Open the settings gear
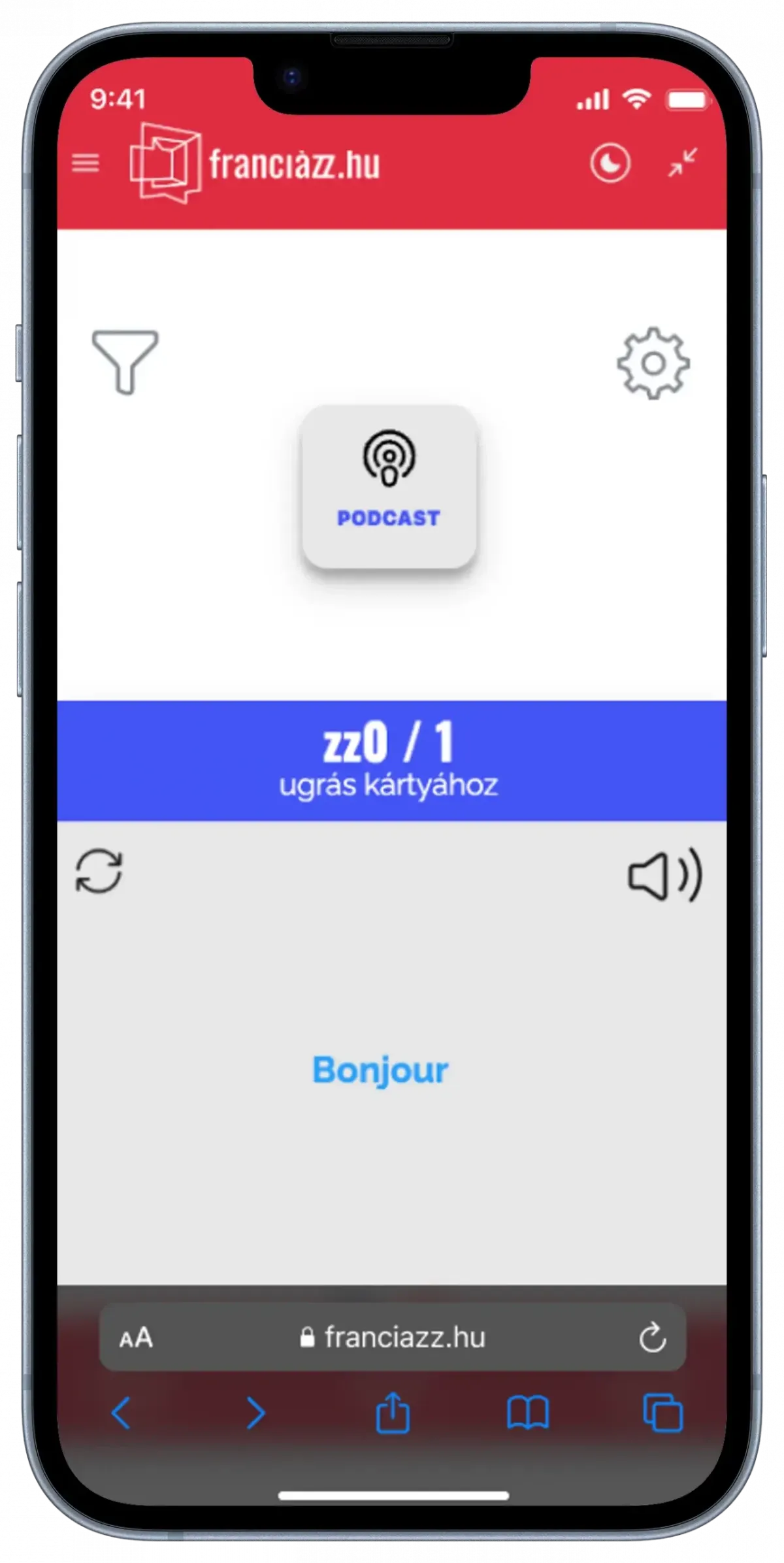Screen dimensions: 784x1563 click(x=653, y=363)
